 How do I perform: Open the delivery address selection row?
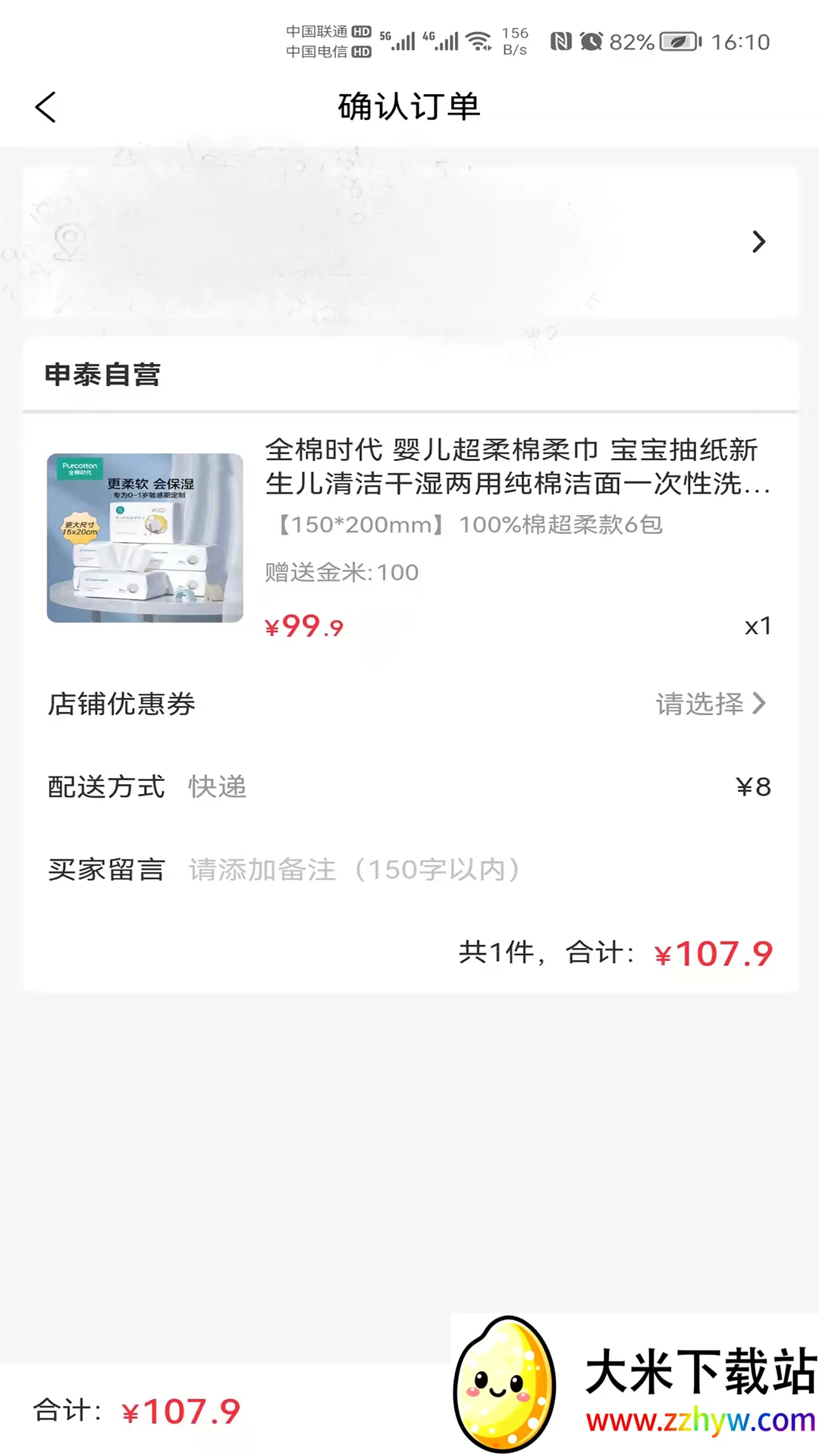[x=409, y=242]
